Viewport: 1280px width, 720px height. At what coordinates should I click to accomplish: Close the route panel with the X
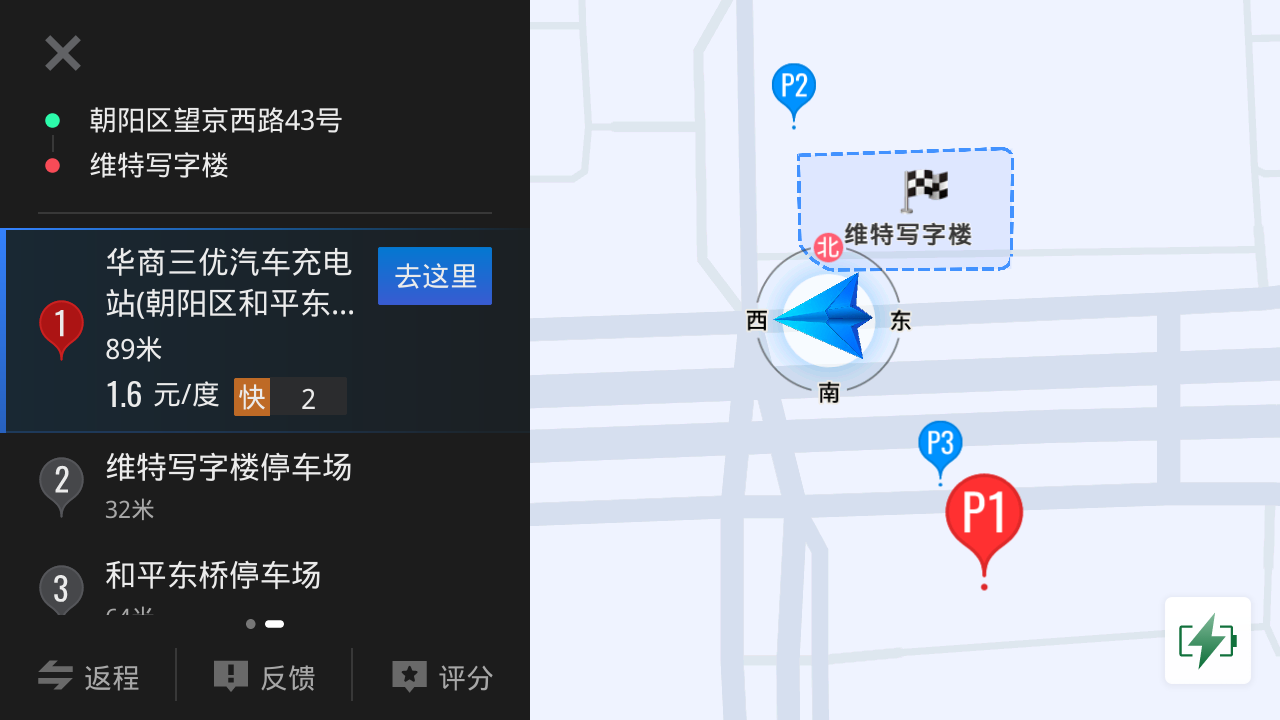(x=62, y=53)
